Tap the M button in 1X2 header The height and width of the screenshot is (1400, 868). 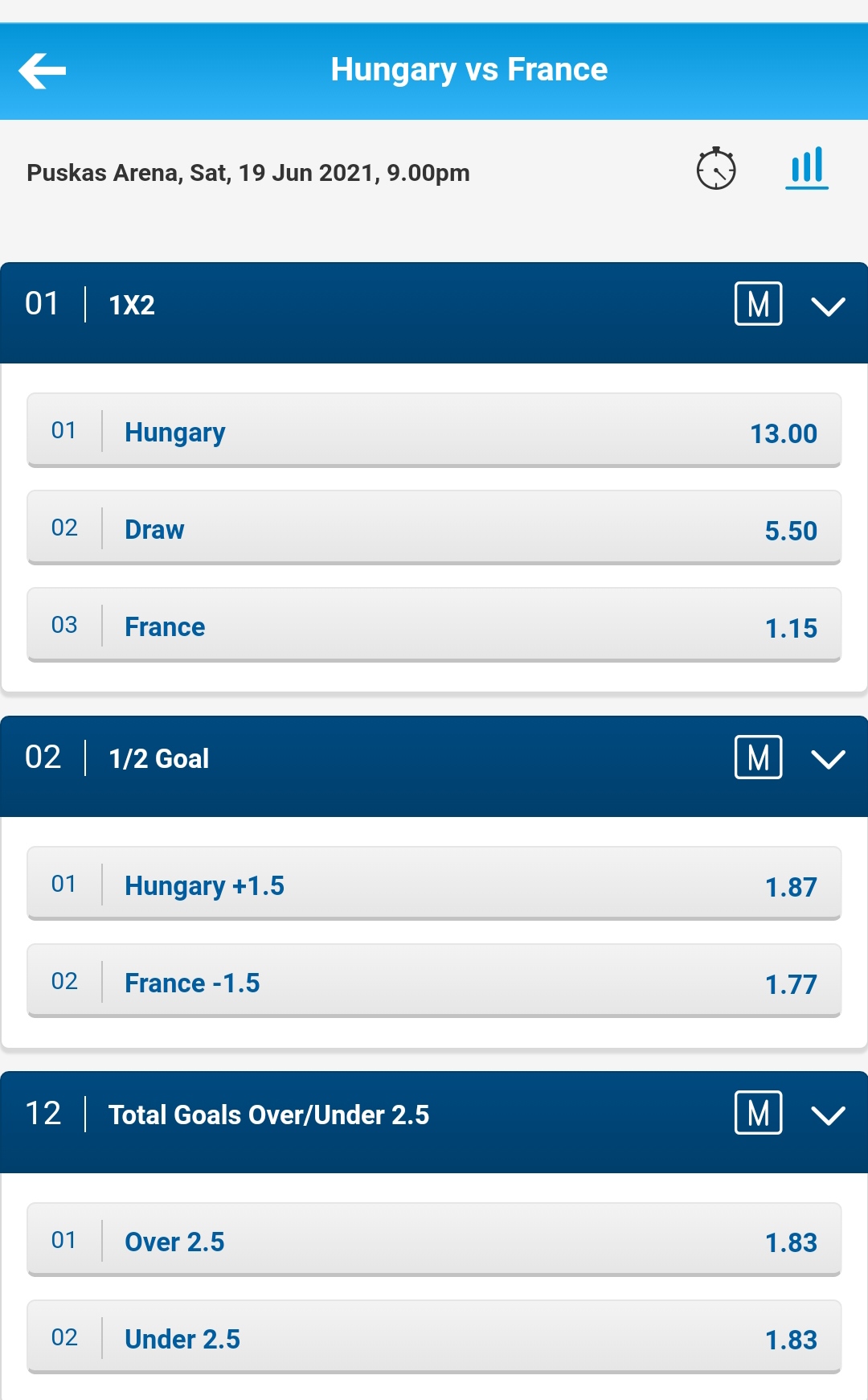(758, 304)
